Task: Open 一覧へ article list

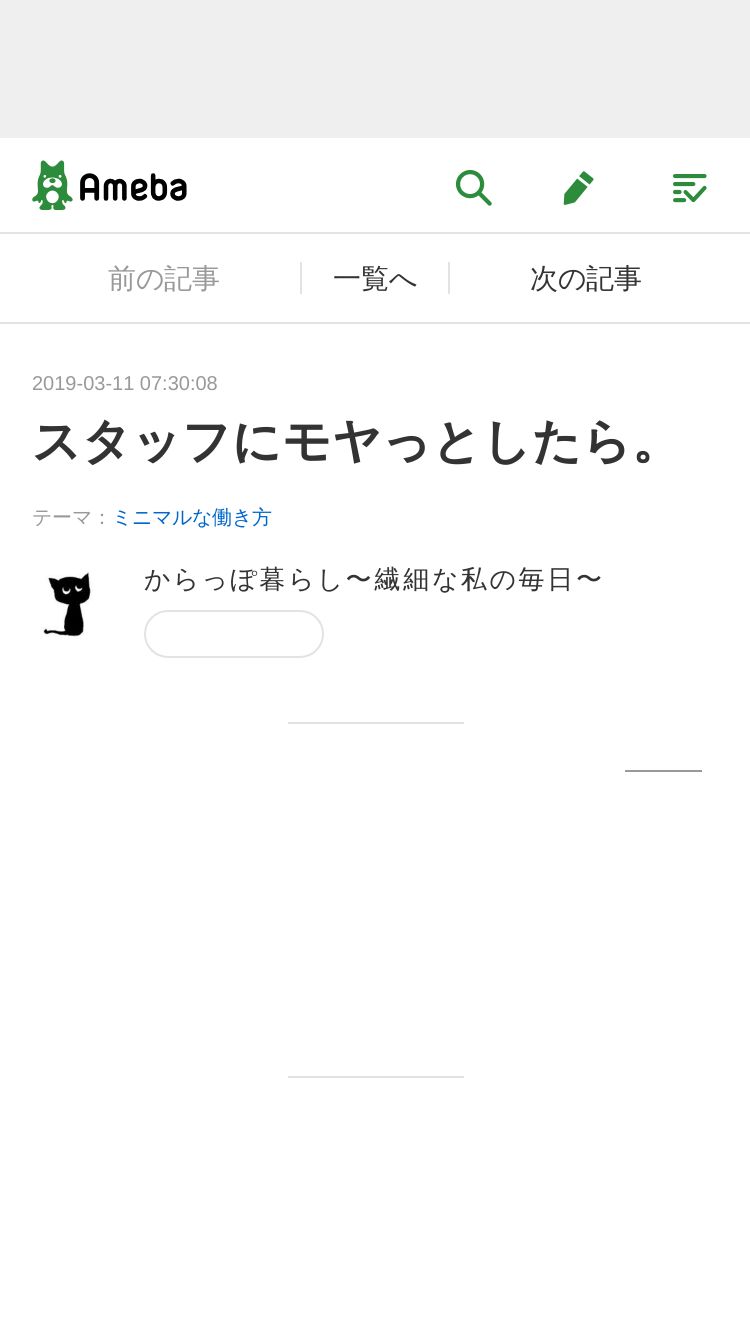Action: (x=375, y=278)
